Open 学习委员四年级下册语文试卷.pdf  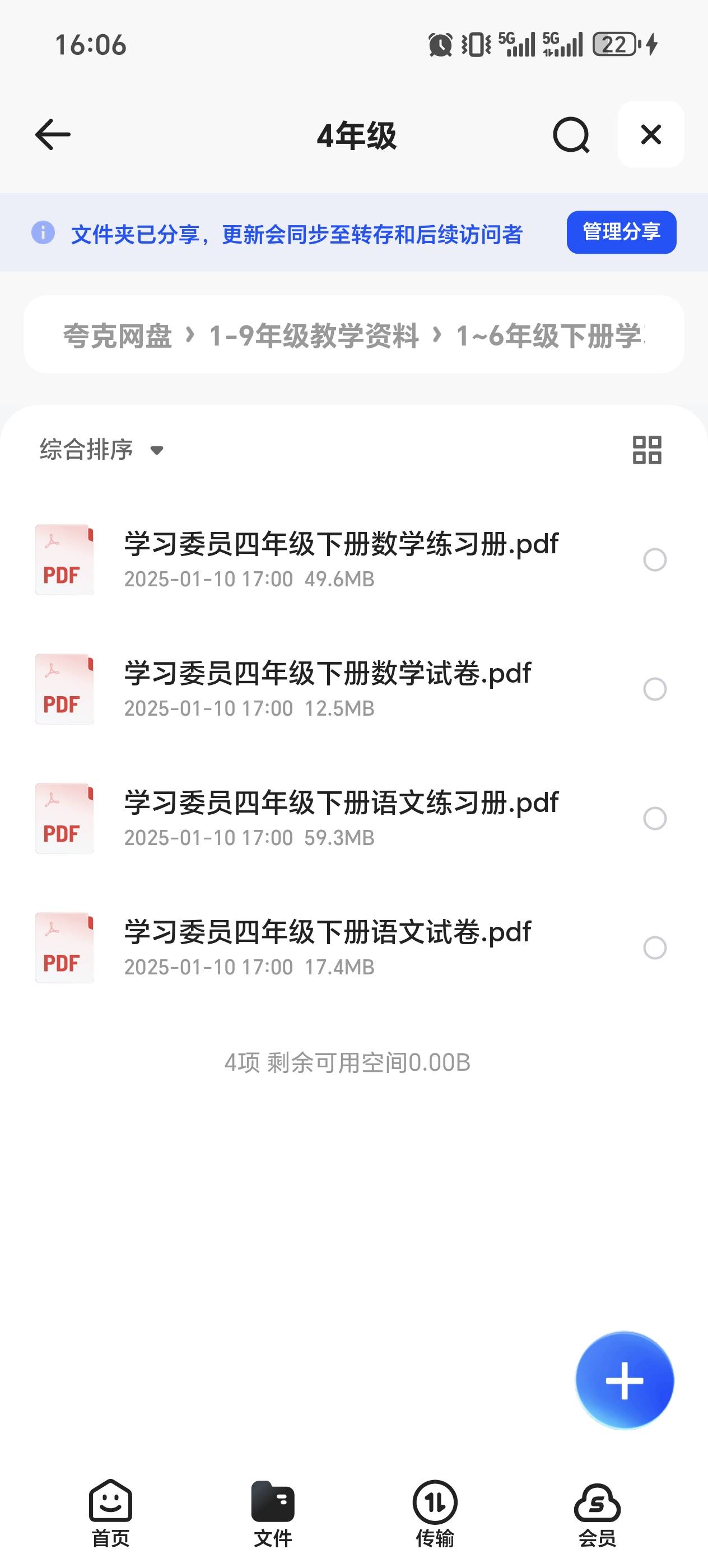pos(341,947)
